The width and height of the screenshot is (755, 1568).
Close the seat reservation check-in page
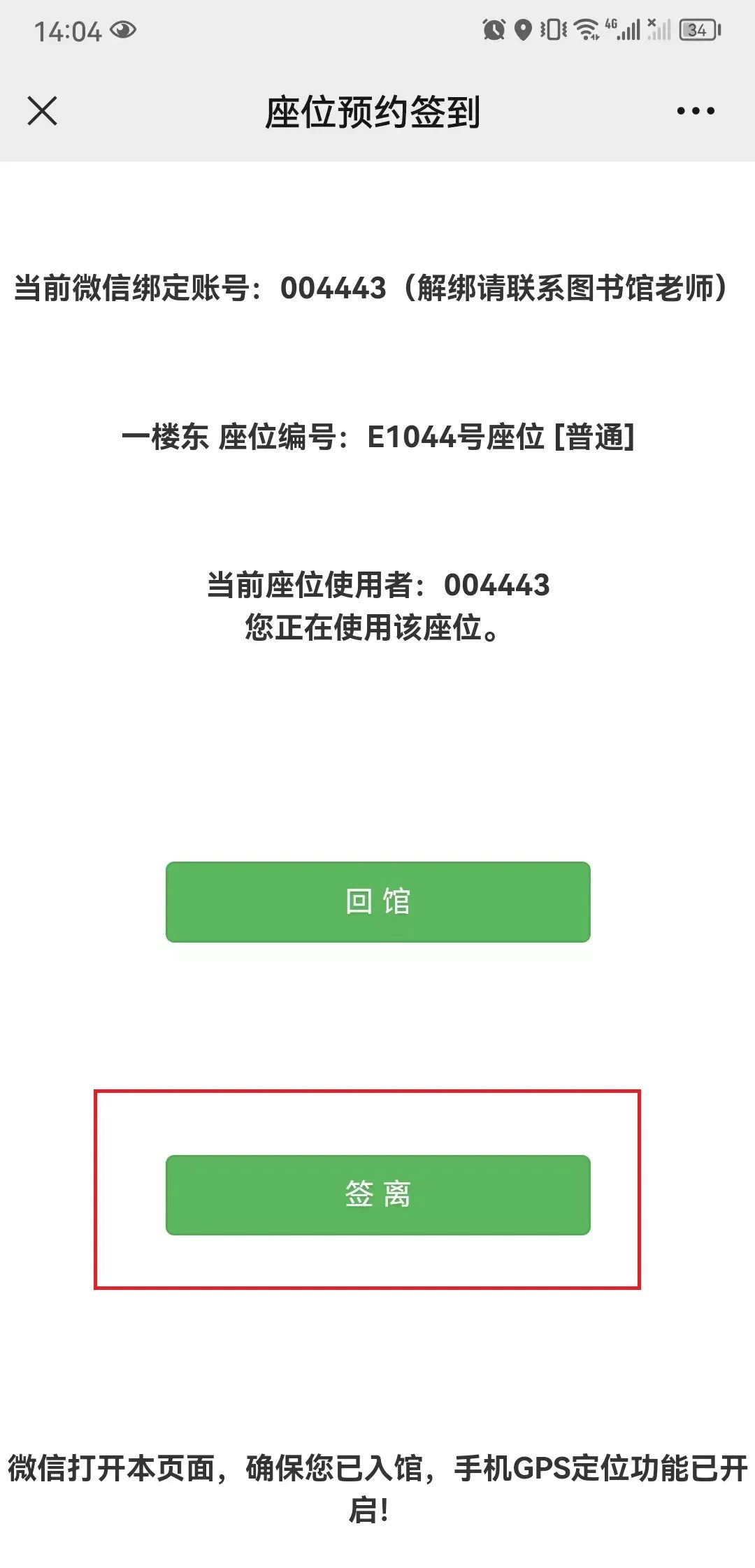coord(42,111)
